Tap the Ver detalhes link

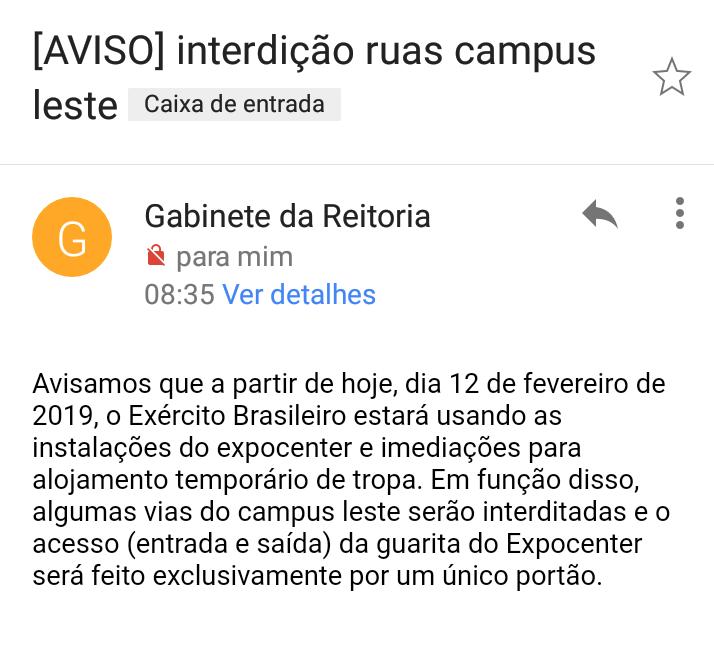coord(299,295)
